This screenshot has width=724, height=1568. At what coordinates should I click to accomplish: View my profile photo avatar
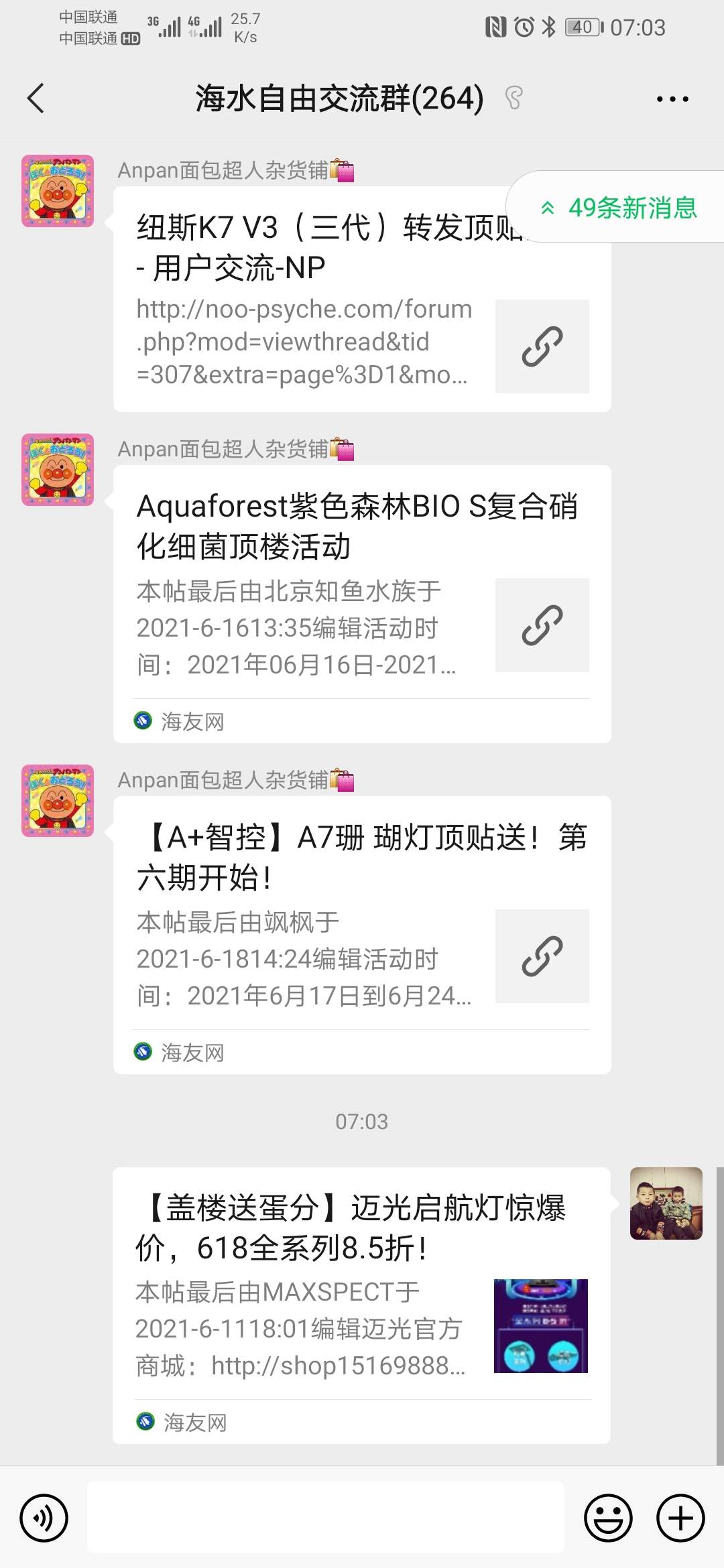666,1203
